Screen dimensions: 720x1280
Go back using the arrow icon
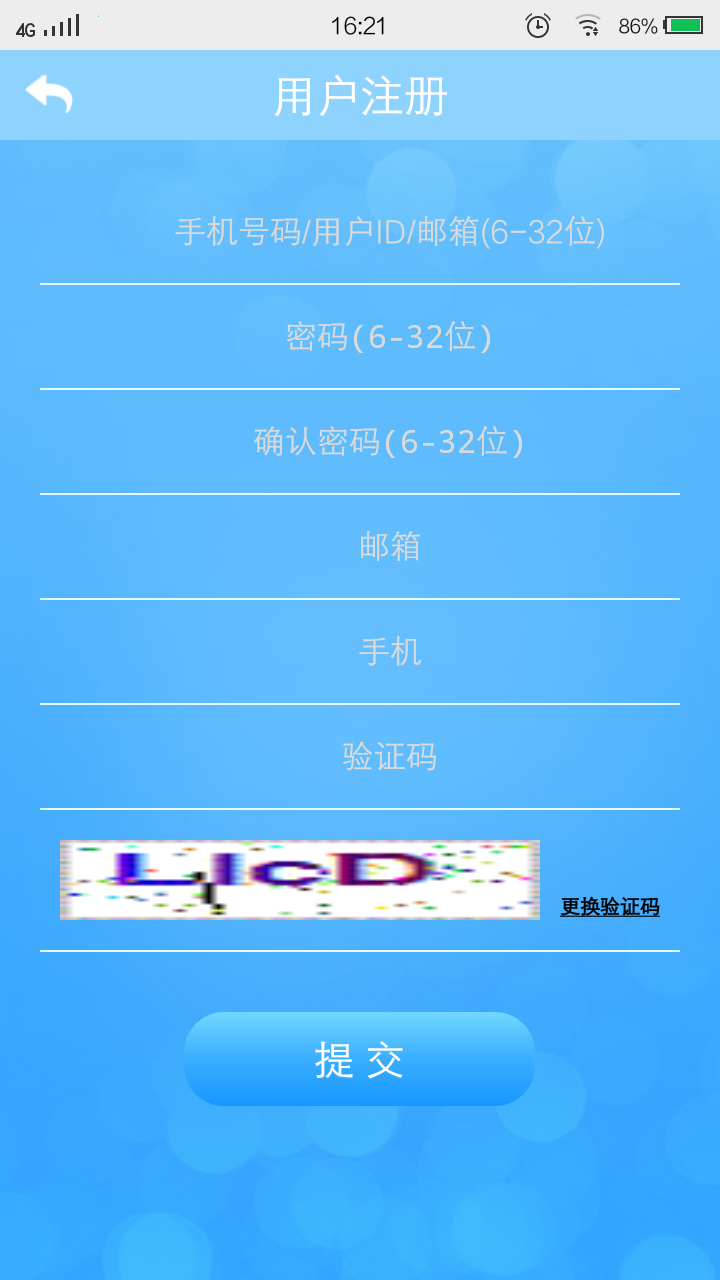click(49, 94)
